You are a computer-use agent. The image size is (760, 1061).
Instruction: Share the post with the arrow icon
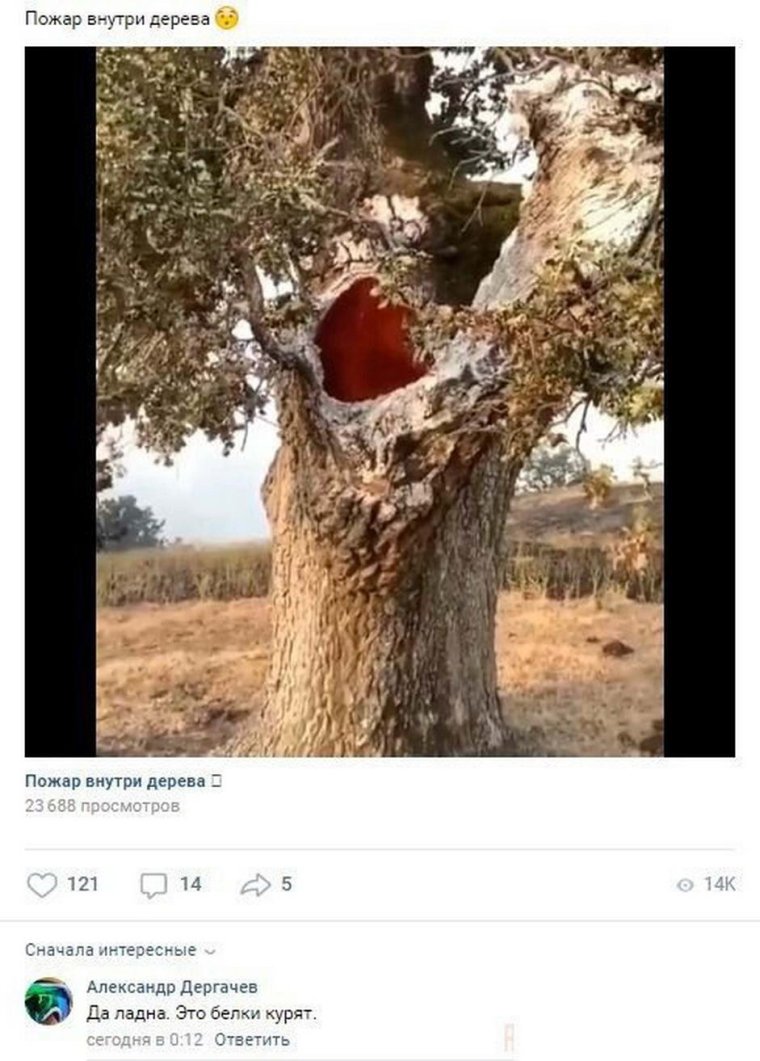(x=256, y=885)
